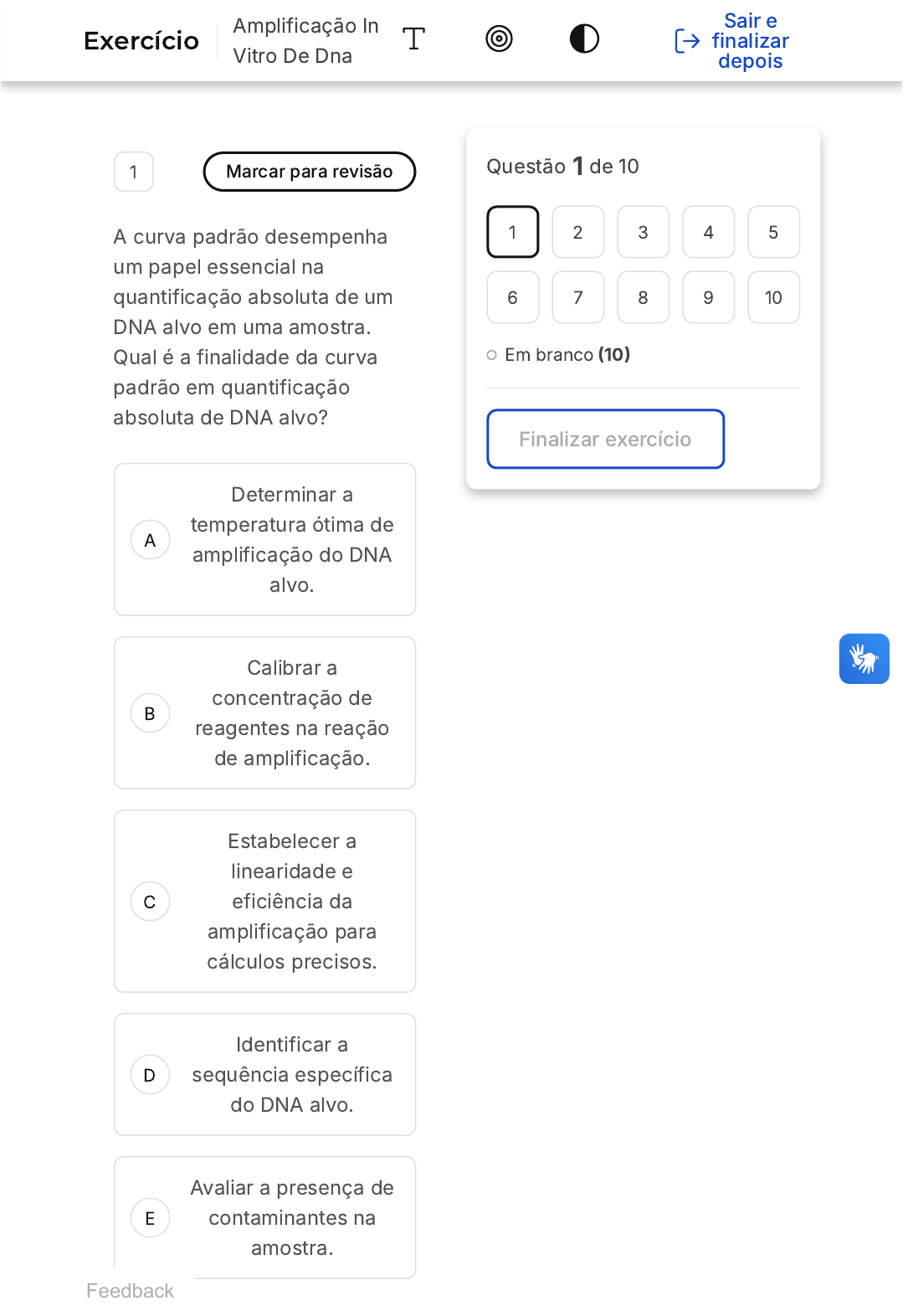
Task: Tap Sair e finalizar depois
Action: 732,41
